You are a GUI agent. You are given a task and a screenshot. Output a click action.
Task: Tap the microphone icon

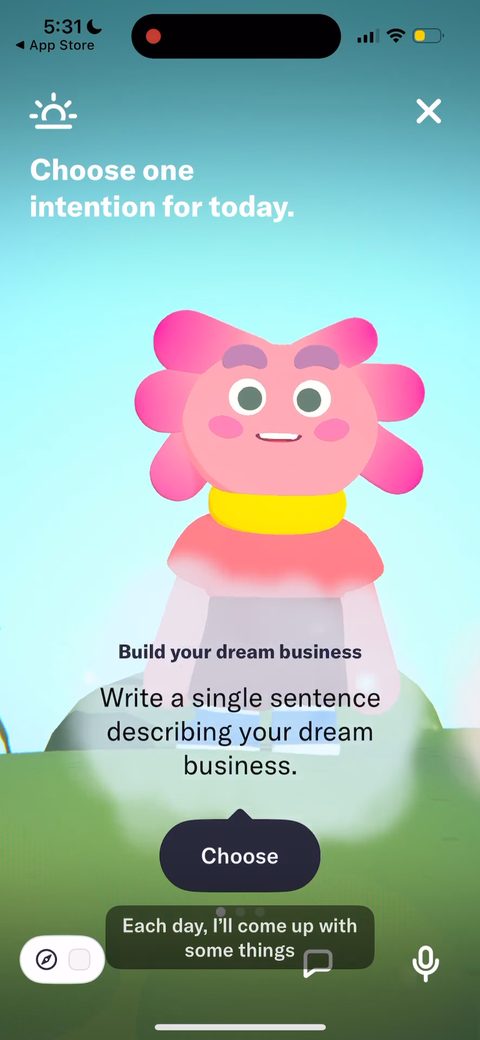tap(425, 964)
